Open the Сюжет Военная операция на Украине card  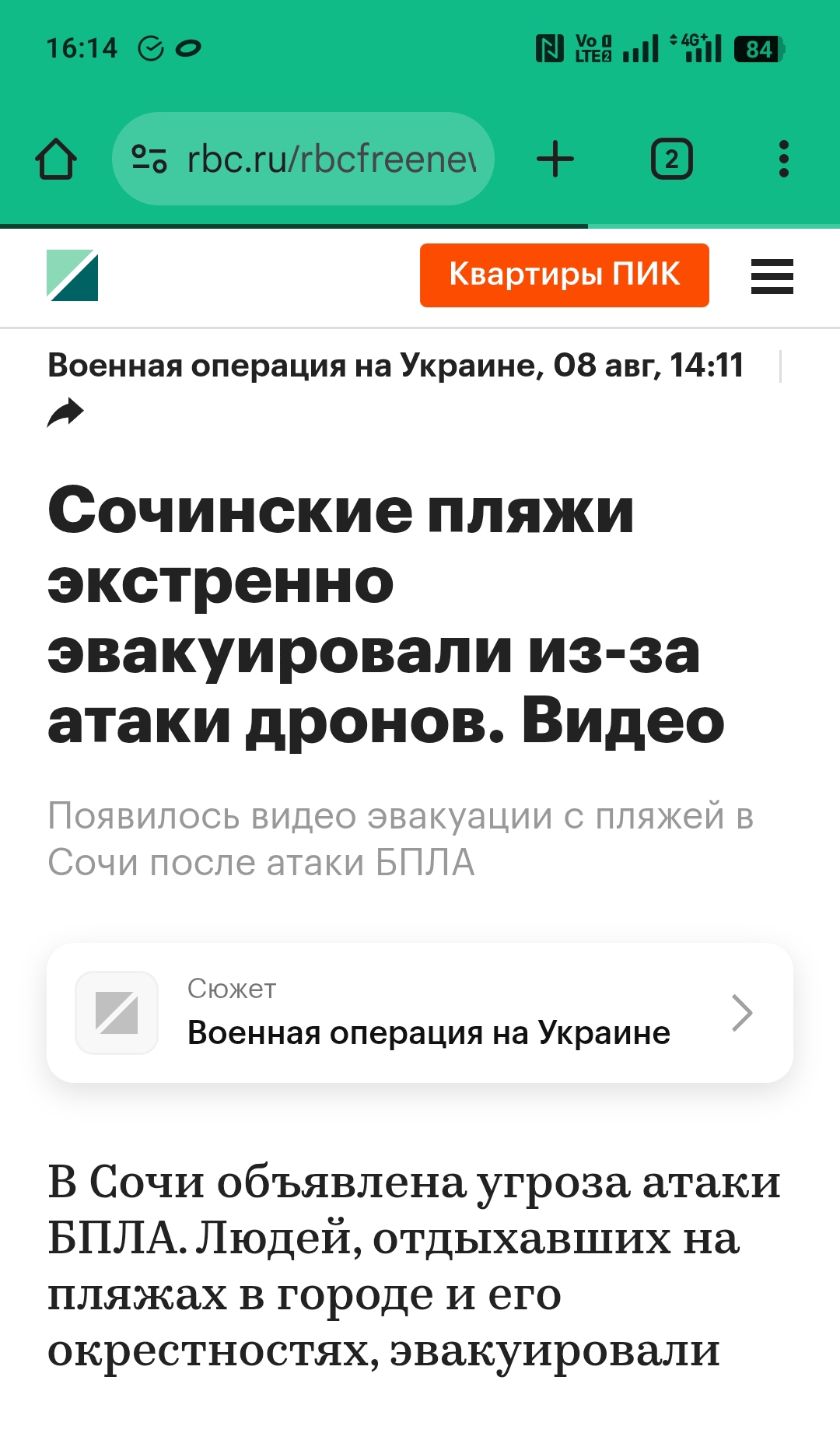pos(420,1013)
